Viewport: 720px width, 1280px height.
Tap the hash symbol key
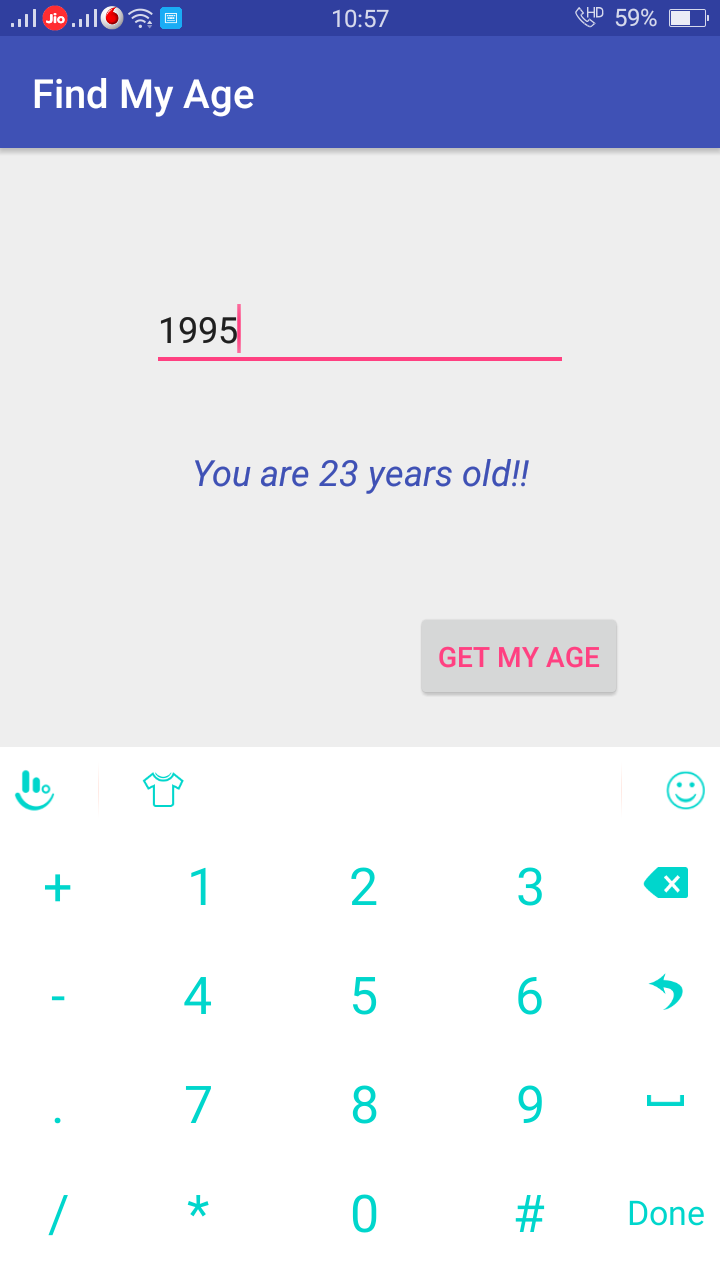529,1213
